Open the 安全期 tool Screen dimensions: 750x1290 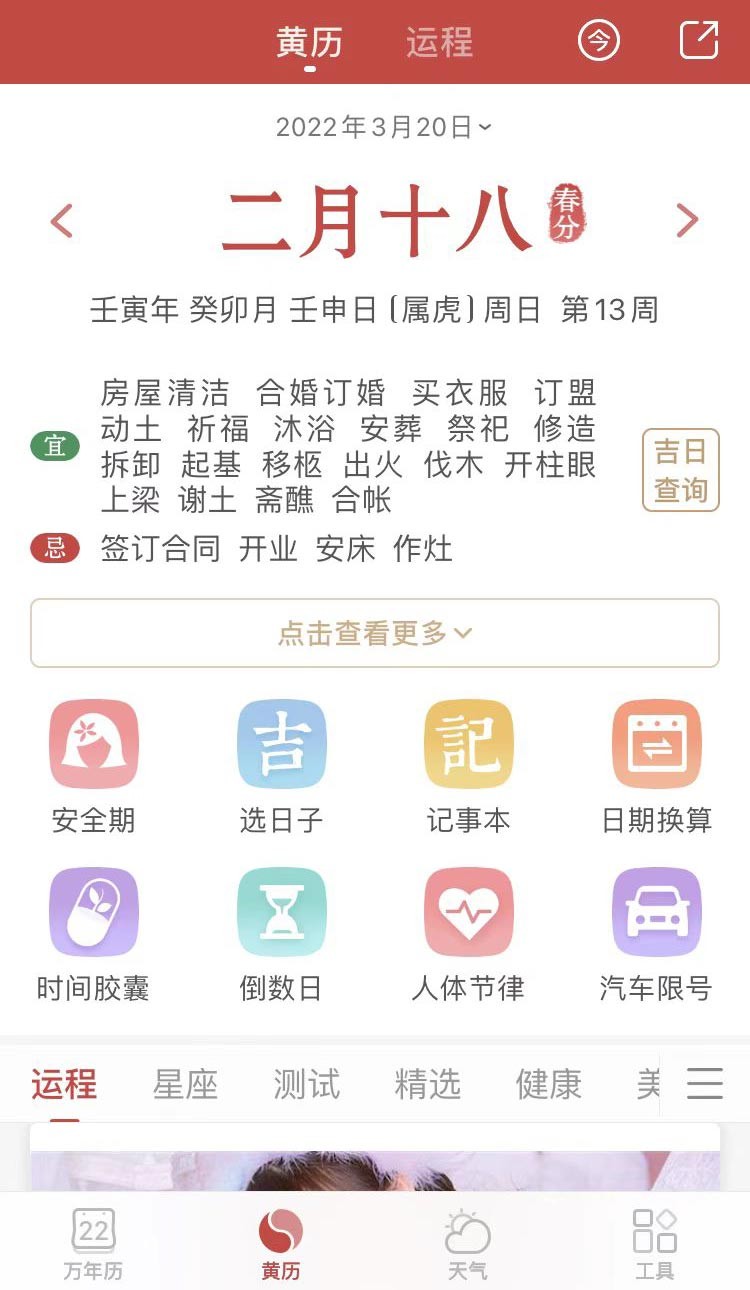[93, 766]
